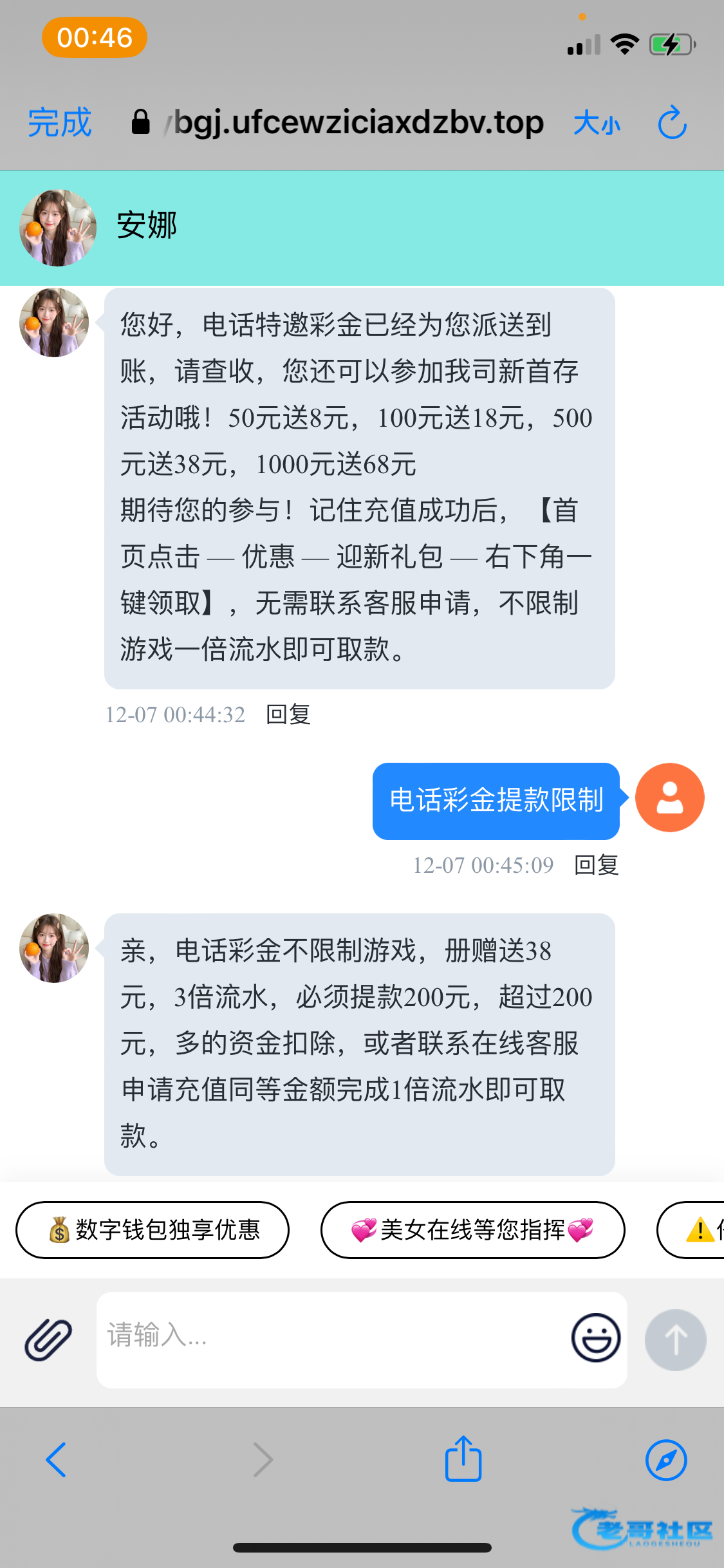Open the 大小 text size option
724x1568 pixels.
(597, 122)
